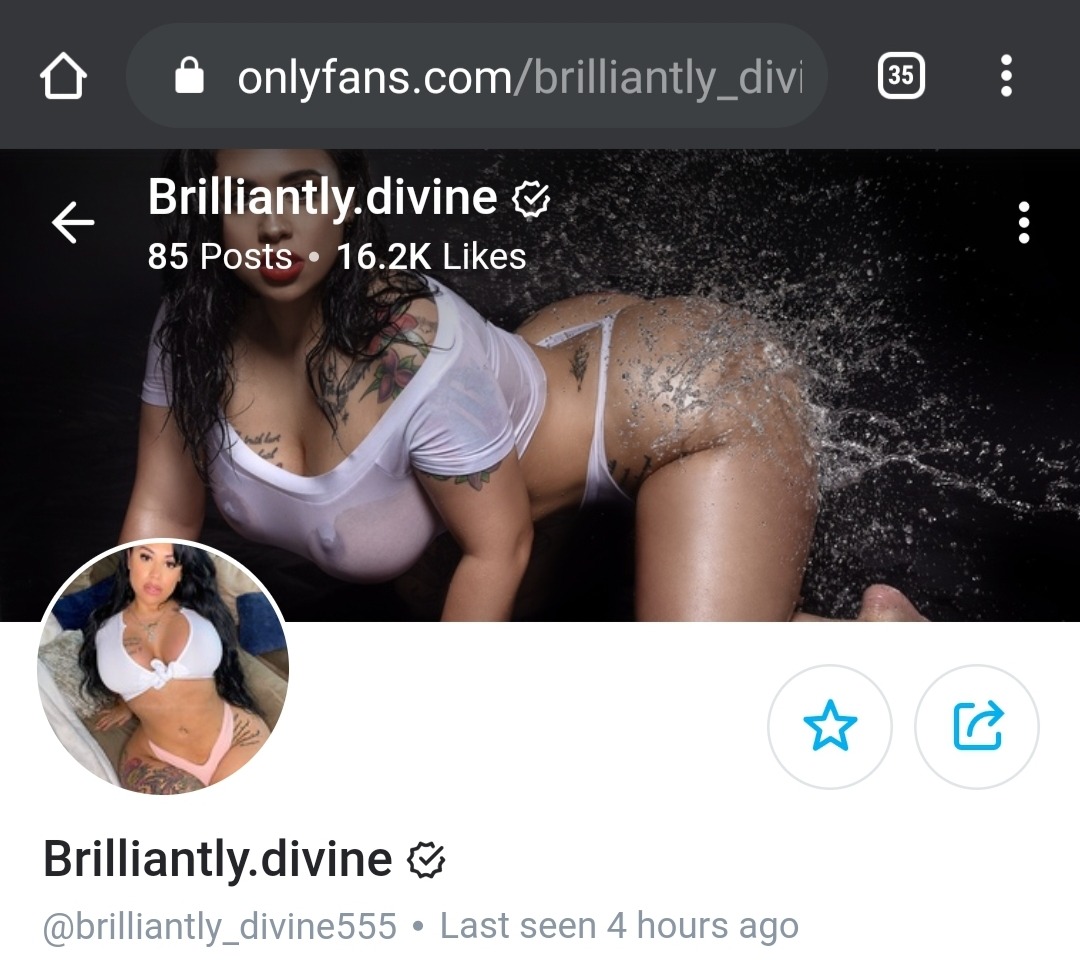Viewport: 1080px width, 980px height.
Task: Add this profile to favorites with the star
Action: pyautogui.click(x=829, y=727)
